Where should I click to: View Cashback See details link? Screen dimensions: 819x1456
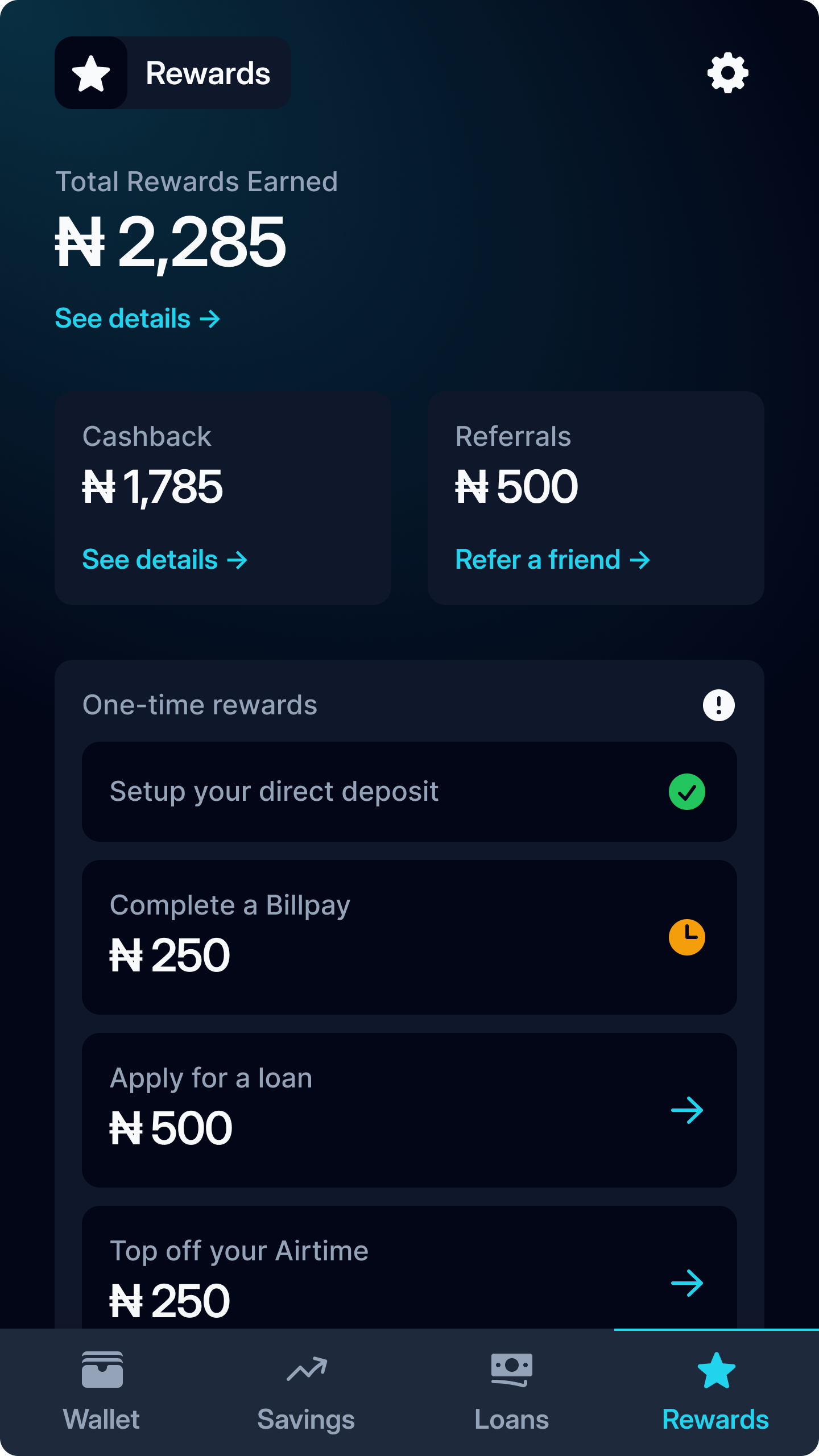tap(165, 560)
